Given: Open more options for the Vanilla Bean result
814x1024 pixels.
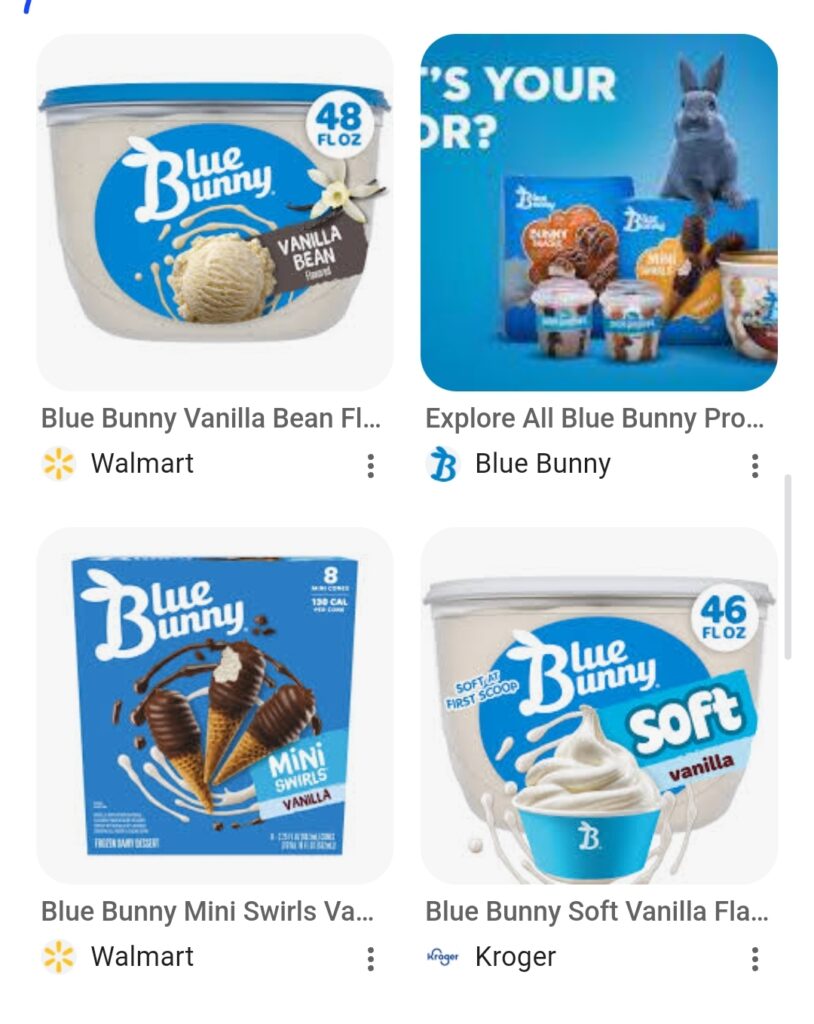Looking at the screenshot, I should 370,465.
